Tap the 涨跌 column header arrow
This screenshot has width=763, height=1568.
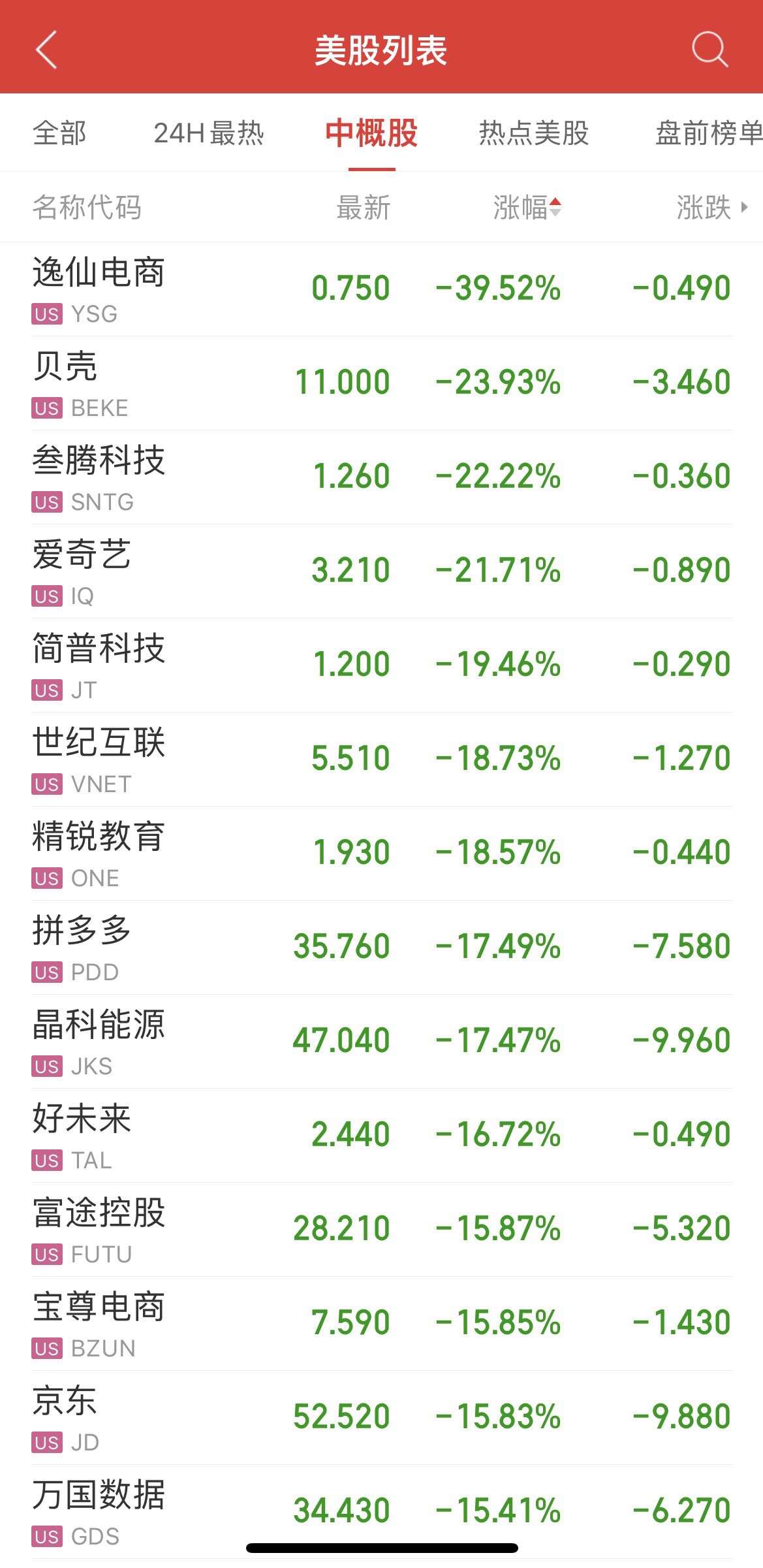744,208
